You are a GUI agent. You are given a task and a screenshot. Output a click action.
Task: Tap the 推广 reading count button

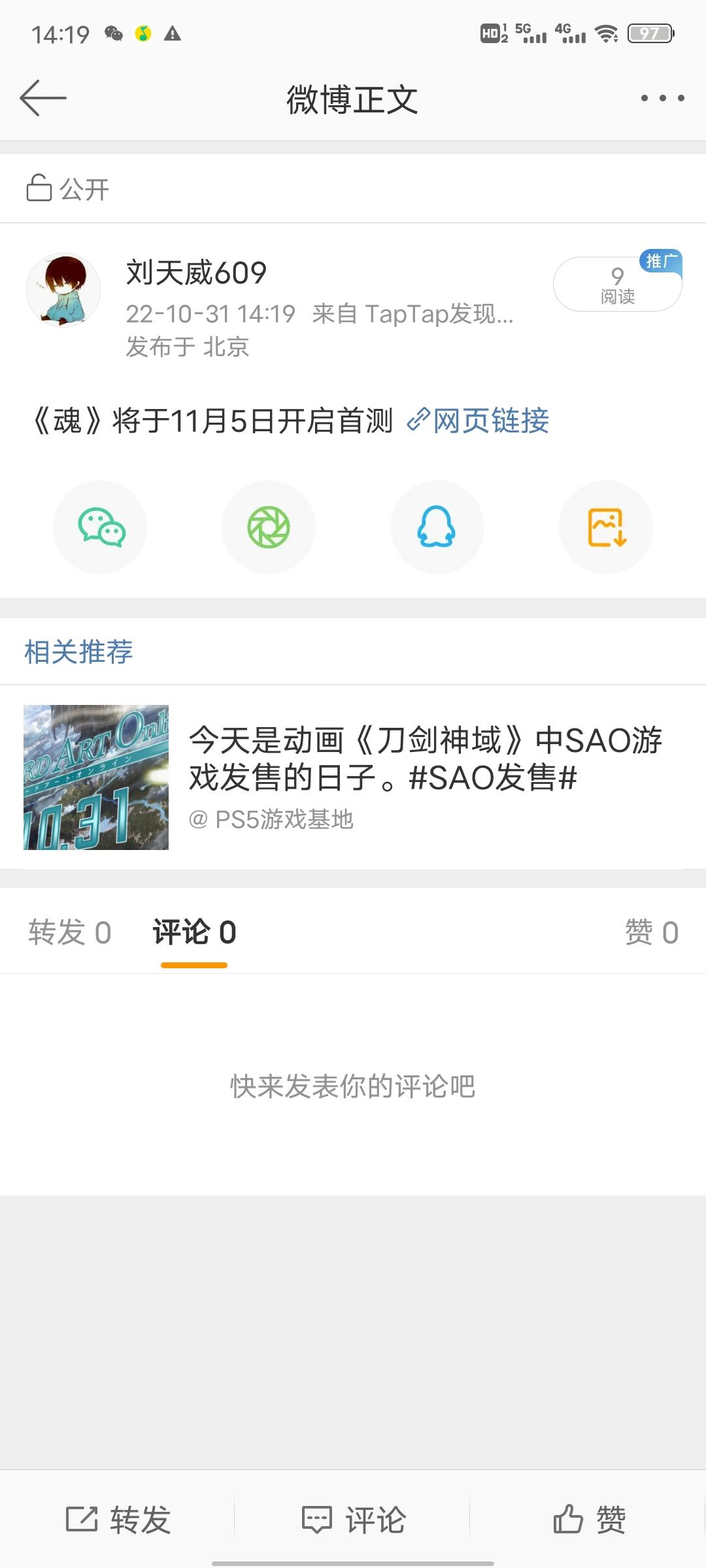[x=618, y=283]
